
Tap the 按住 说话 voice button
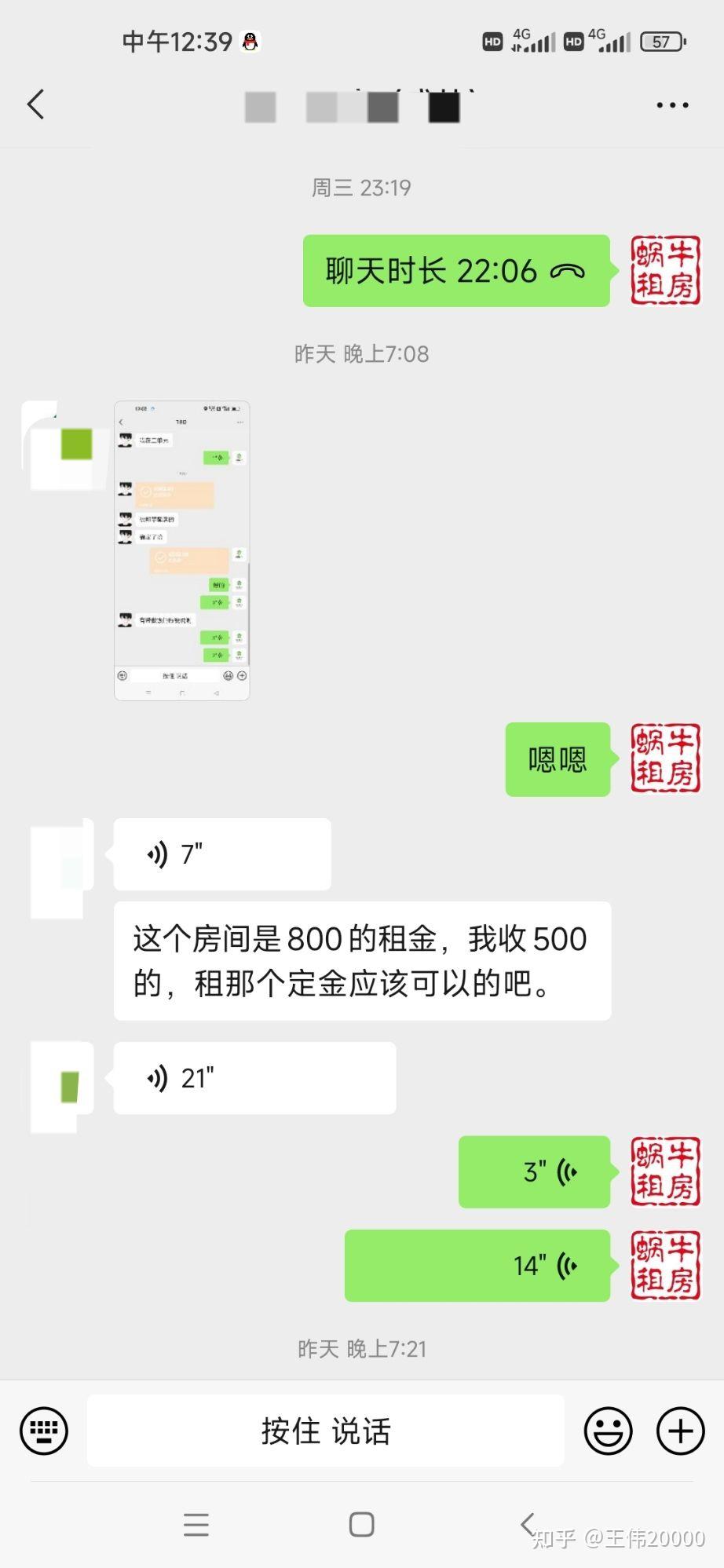325,1431
